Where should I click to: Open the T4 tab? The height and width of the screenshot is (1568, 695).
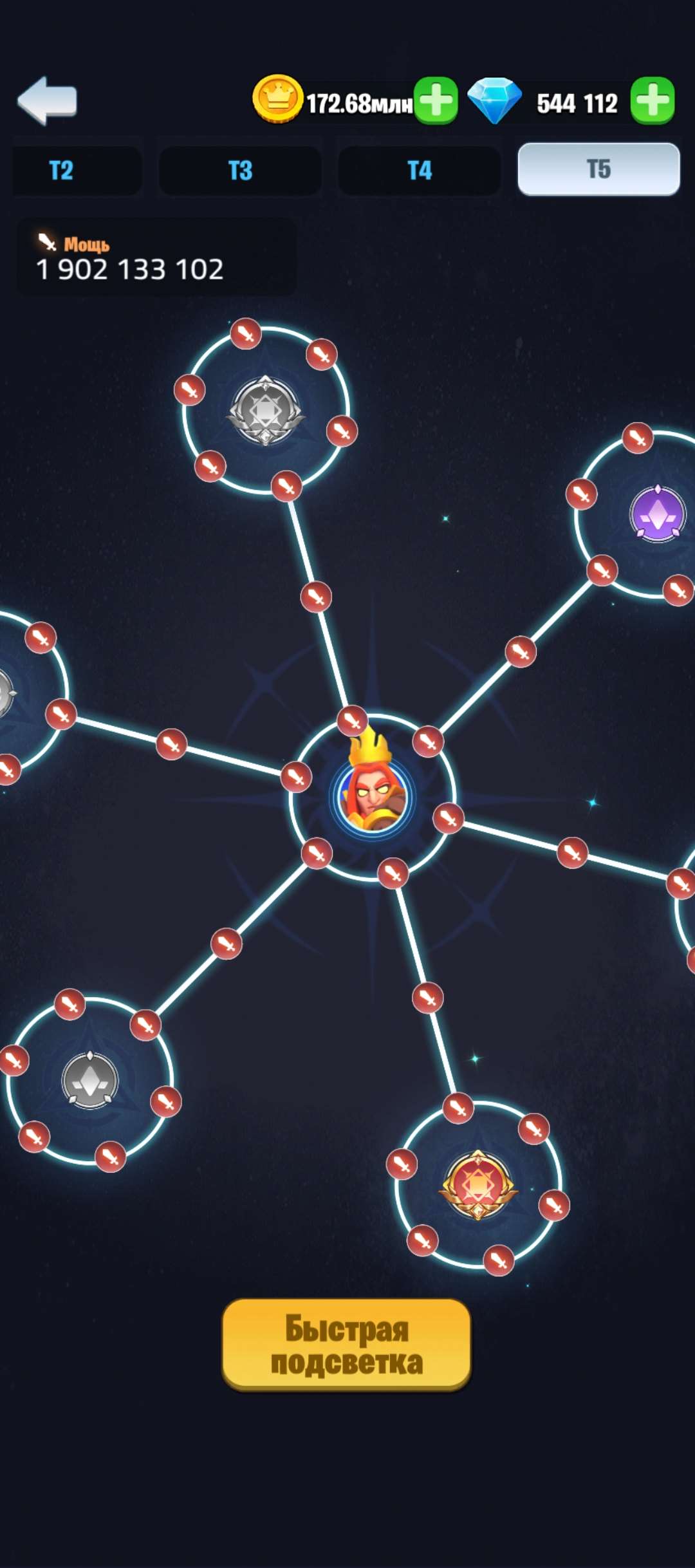point(419,171)
